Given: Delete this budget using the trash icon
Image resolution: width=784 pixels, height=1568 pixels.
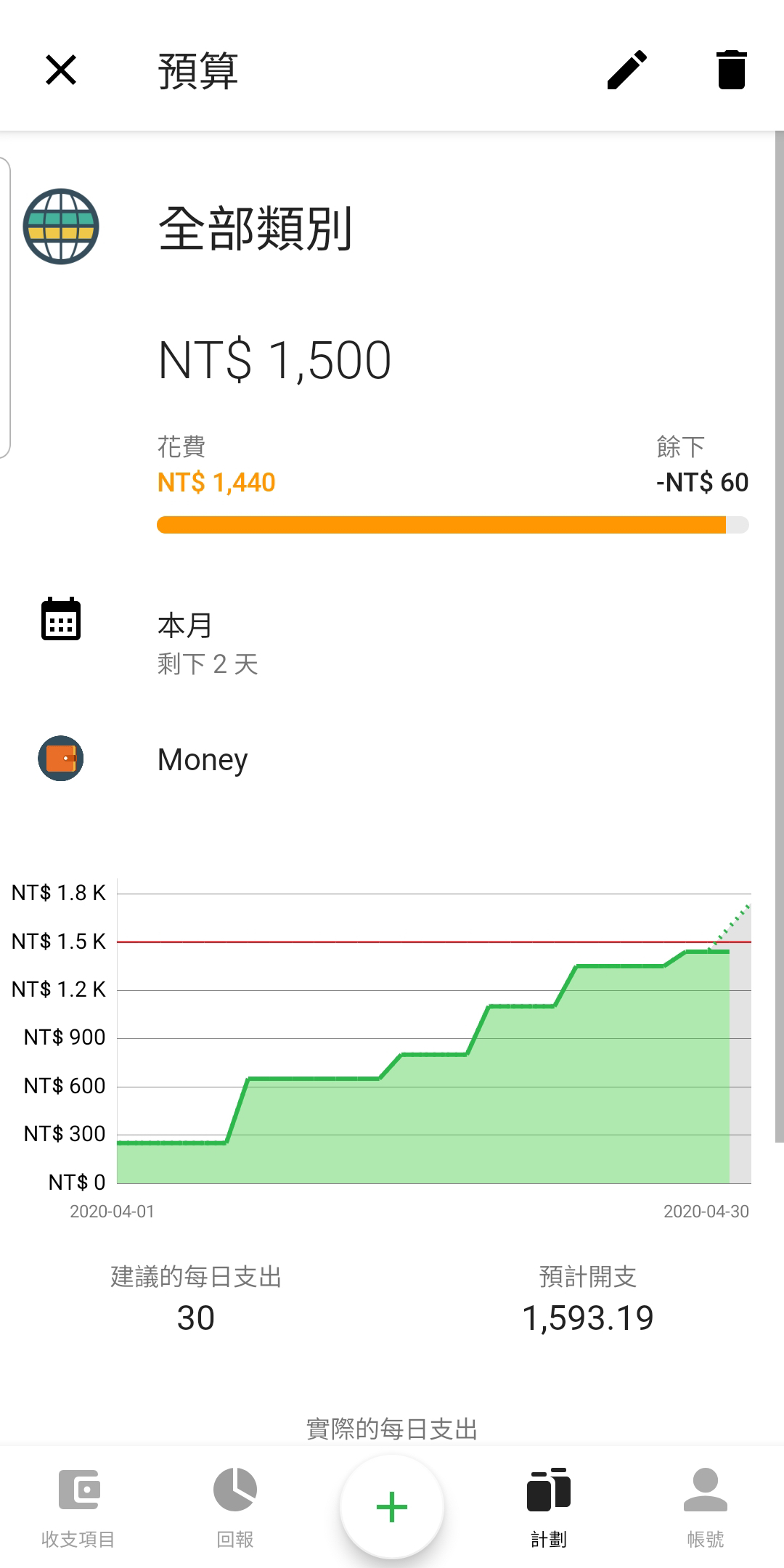Looking at the screenshot, I should pos(731,70).
